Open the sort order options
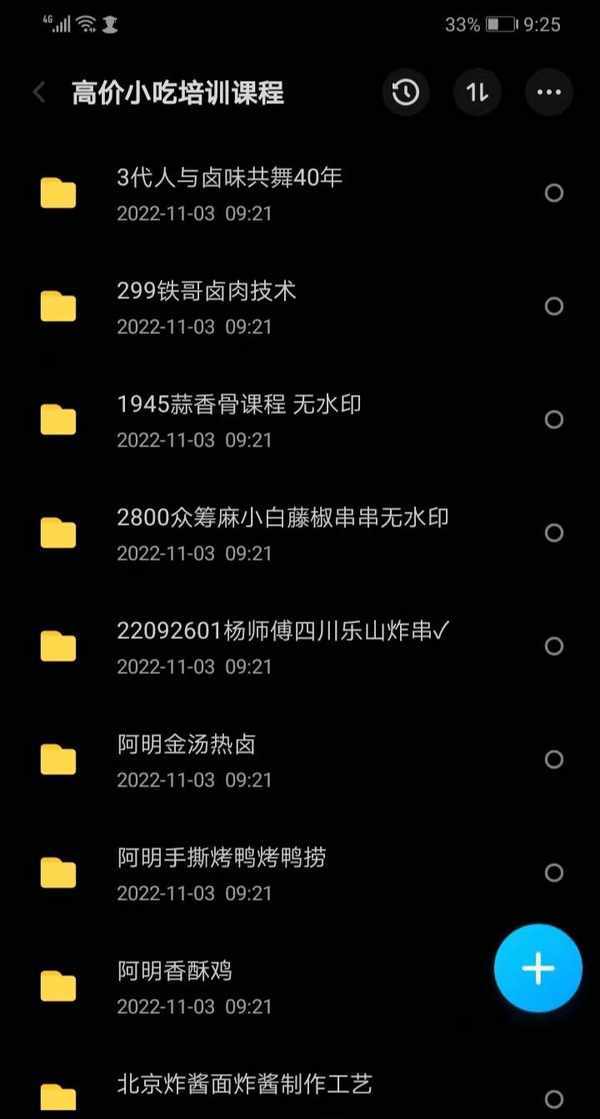 click(x=477, y=93)
